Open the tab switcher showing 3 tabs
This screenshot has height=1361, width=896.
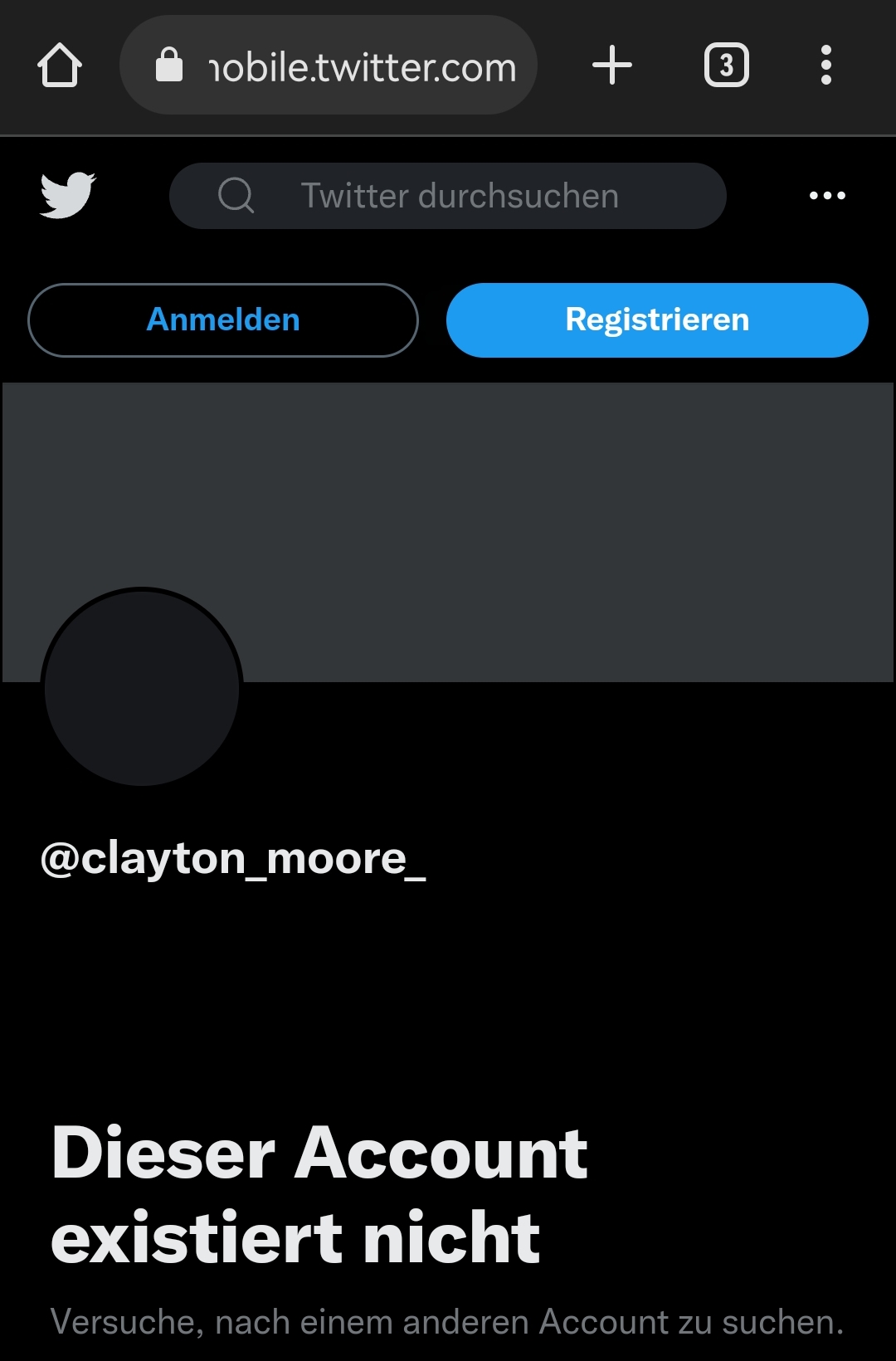pyautogui.click(x=726, y=66)
